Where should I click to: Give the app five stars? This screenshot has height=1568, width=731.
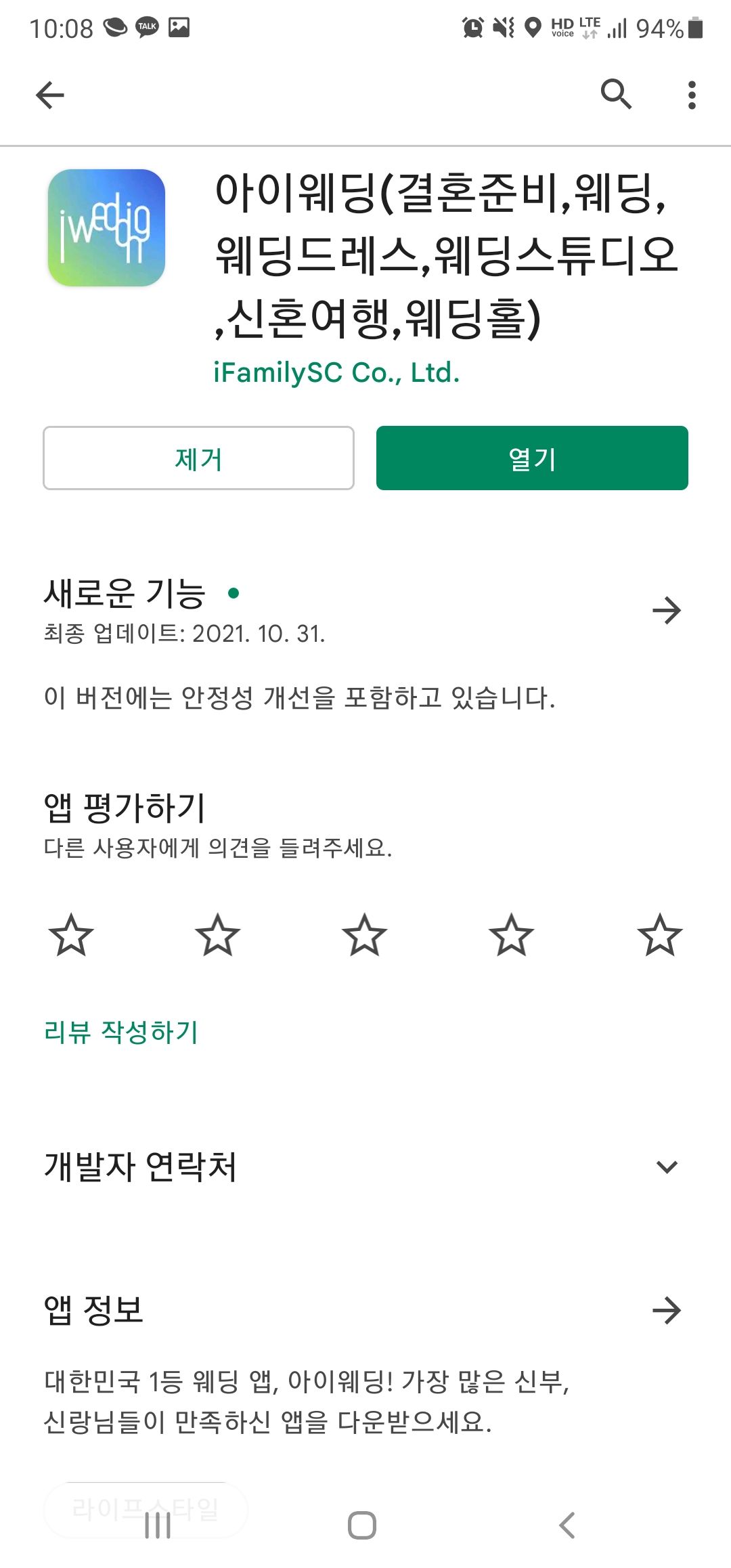pos(659,935)
